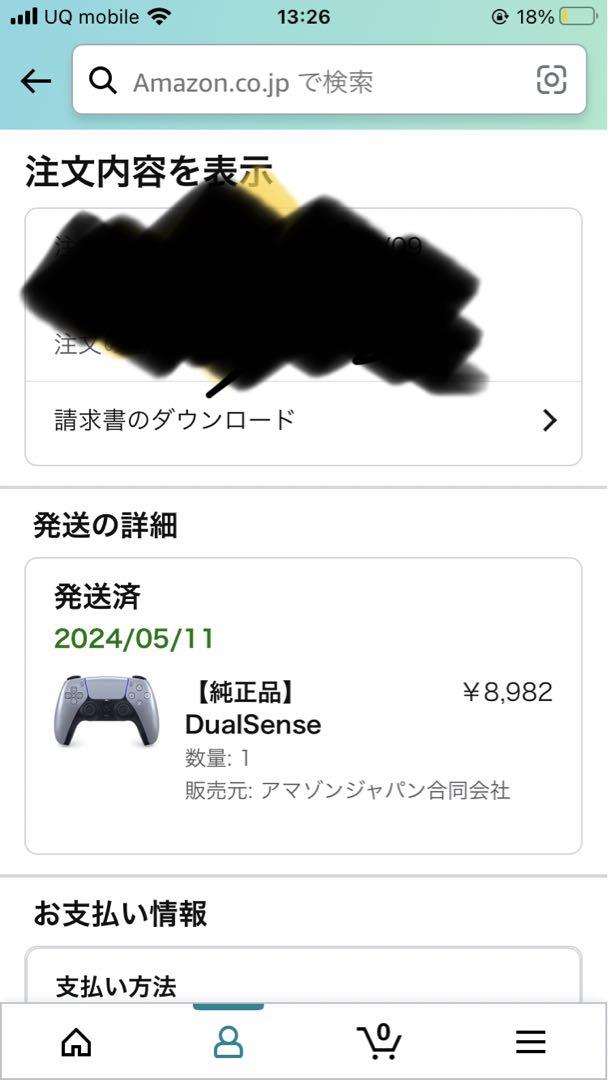608x1080 pixels.
Task: Go back with the arrow icon
Action: [36, 81]
